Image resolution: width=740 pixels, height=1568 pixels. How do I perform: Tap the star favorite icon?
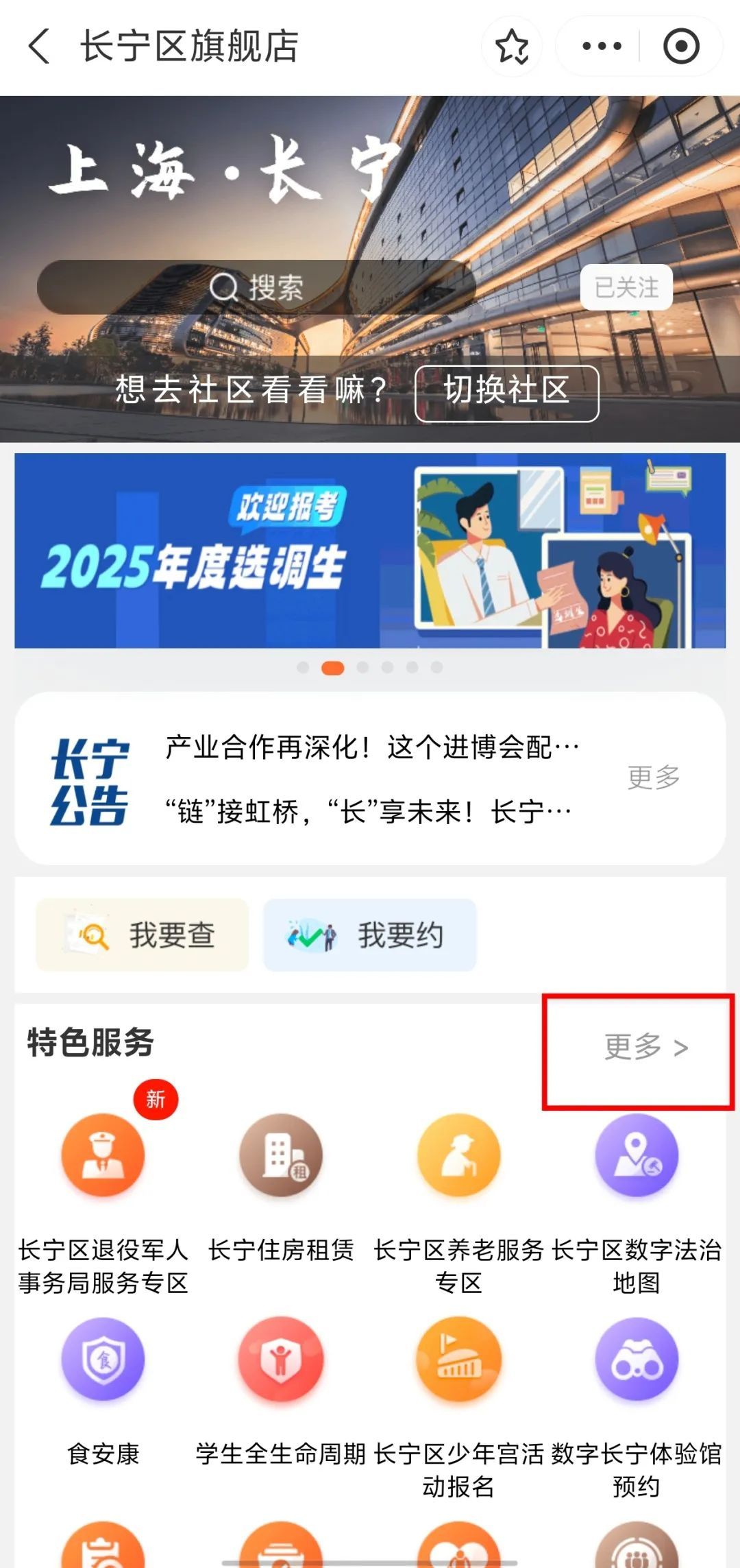pyautogui.click(x=511, y=47)
